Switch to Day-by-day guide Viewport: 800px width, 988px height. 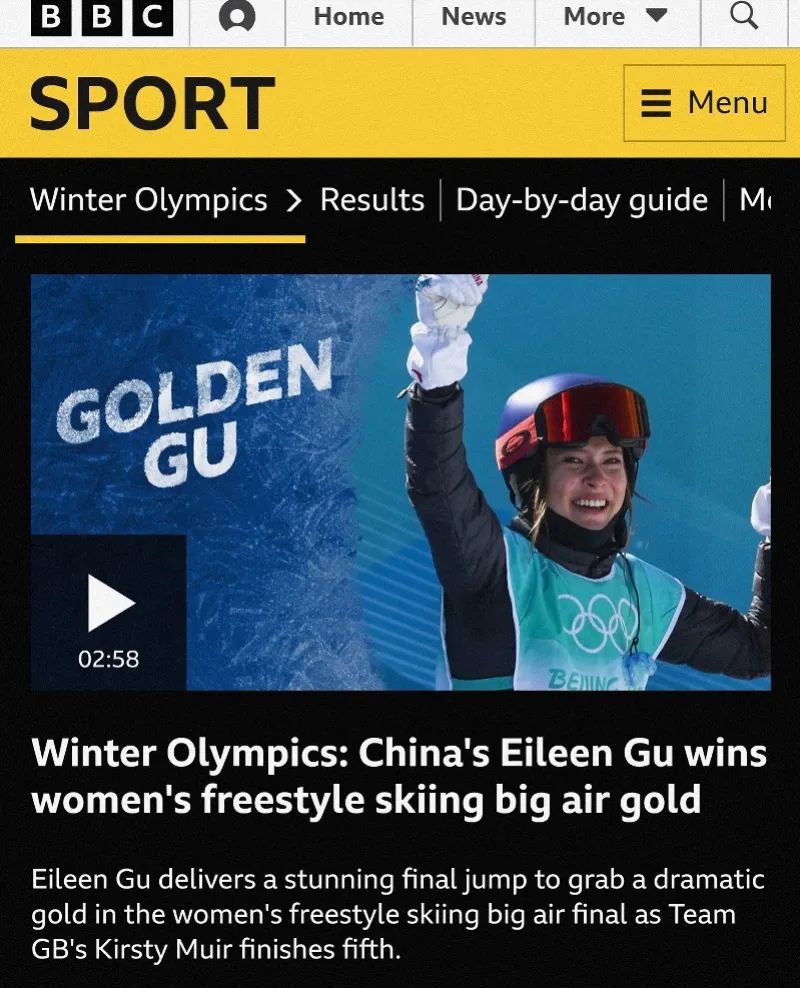pyautogui.click(x=581, y=200)
